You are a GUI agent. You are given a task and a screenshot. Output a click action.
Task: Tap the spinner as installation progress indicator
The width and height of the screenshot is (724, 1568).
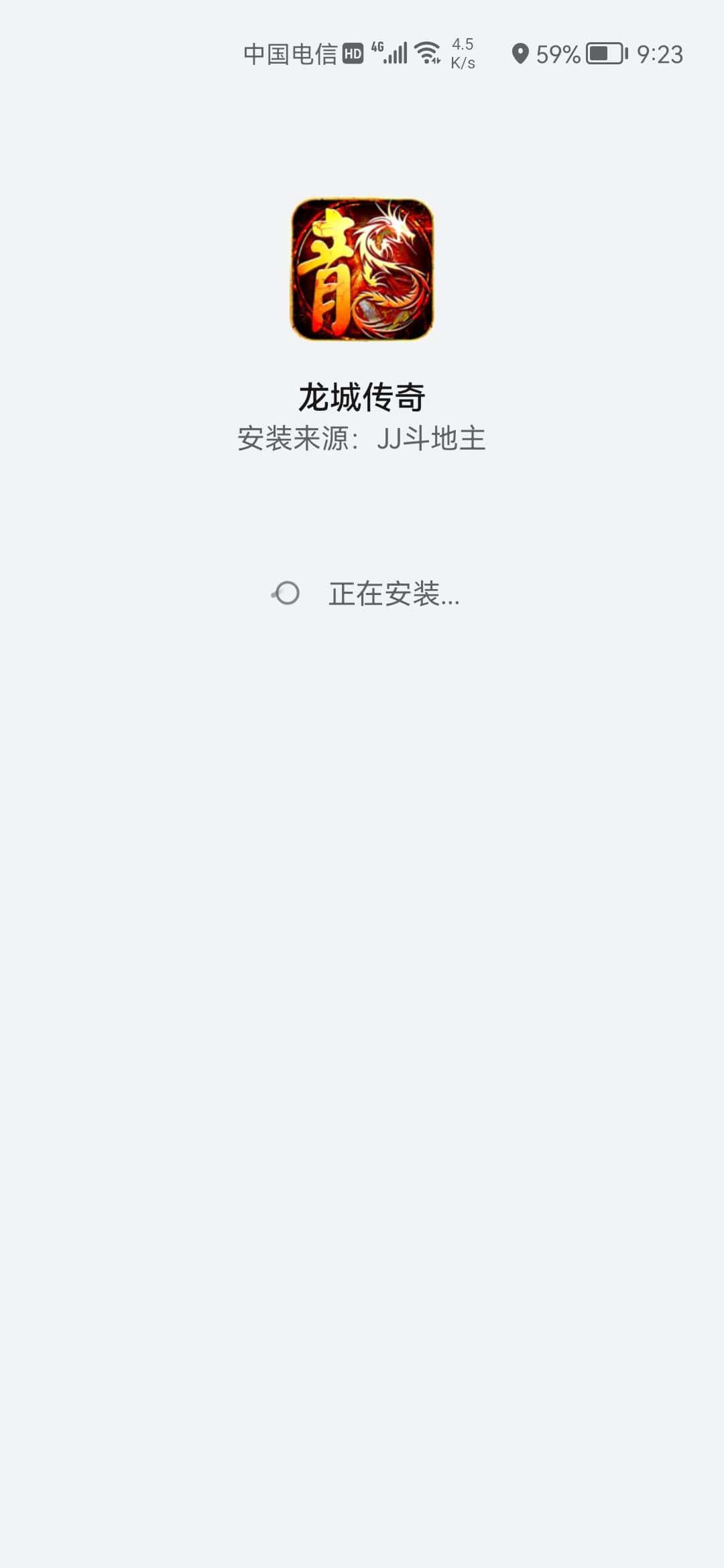(286, 594)
